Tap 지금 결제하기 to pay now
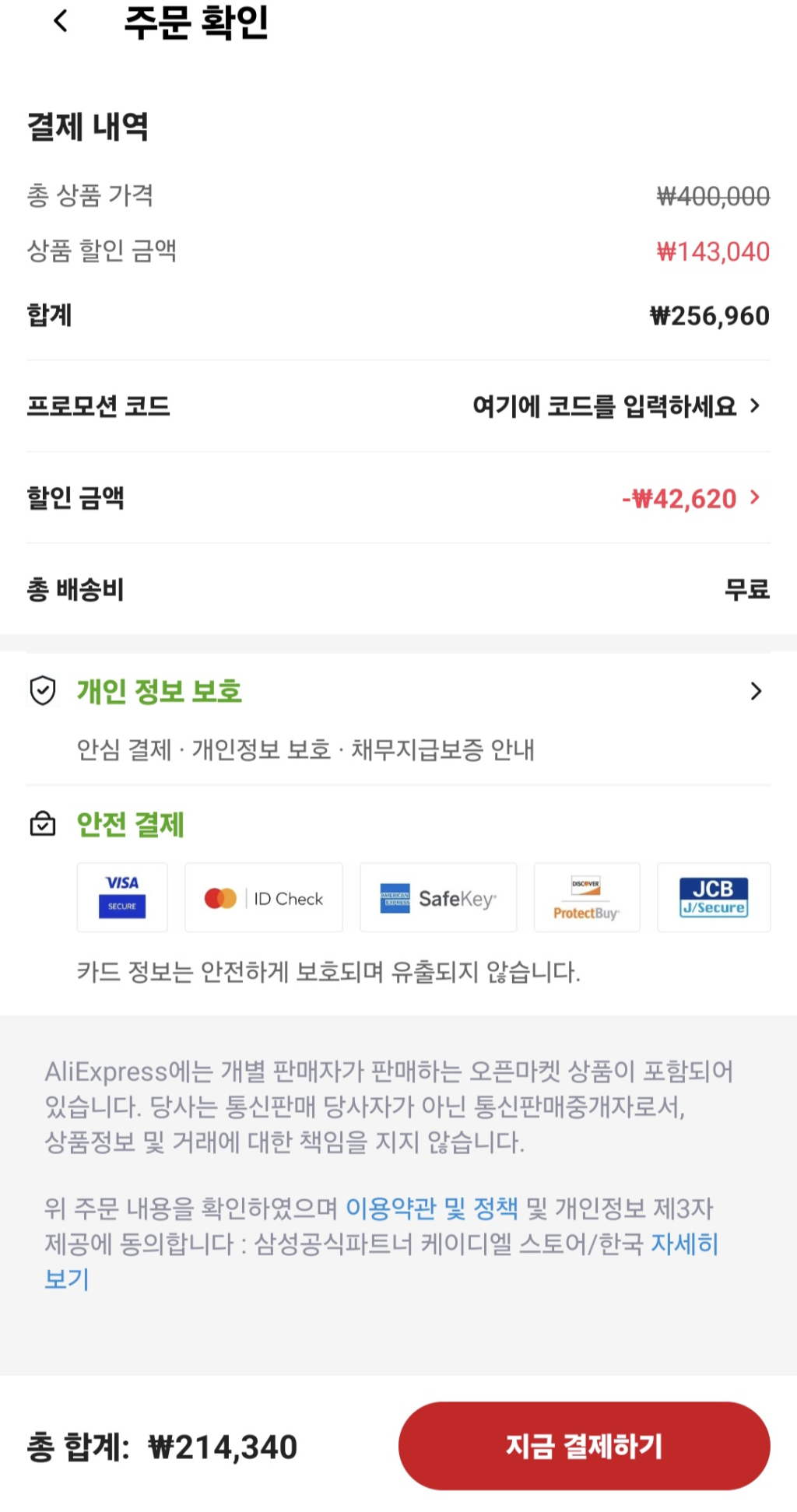797x1512 pixels. (584, 1447)
